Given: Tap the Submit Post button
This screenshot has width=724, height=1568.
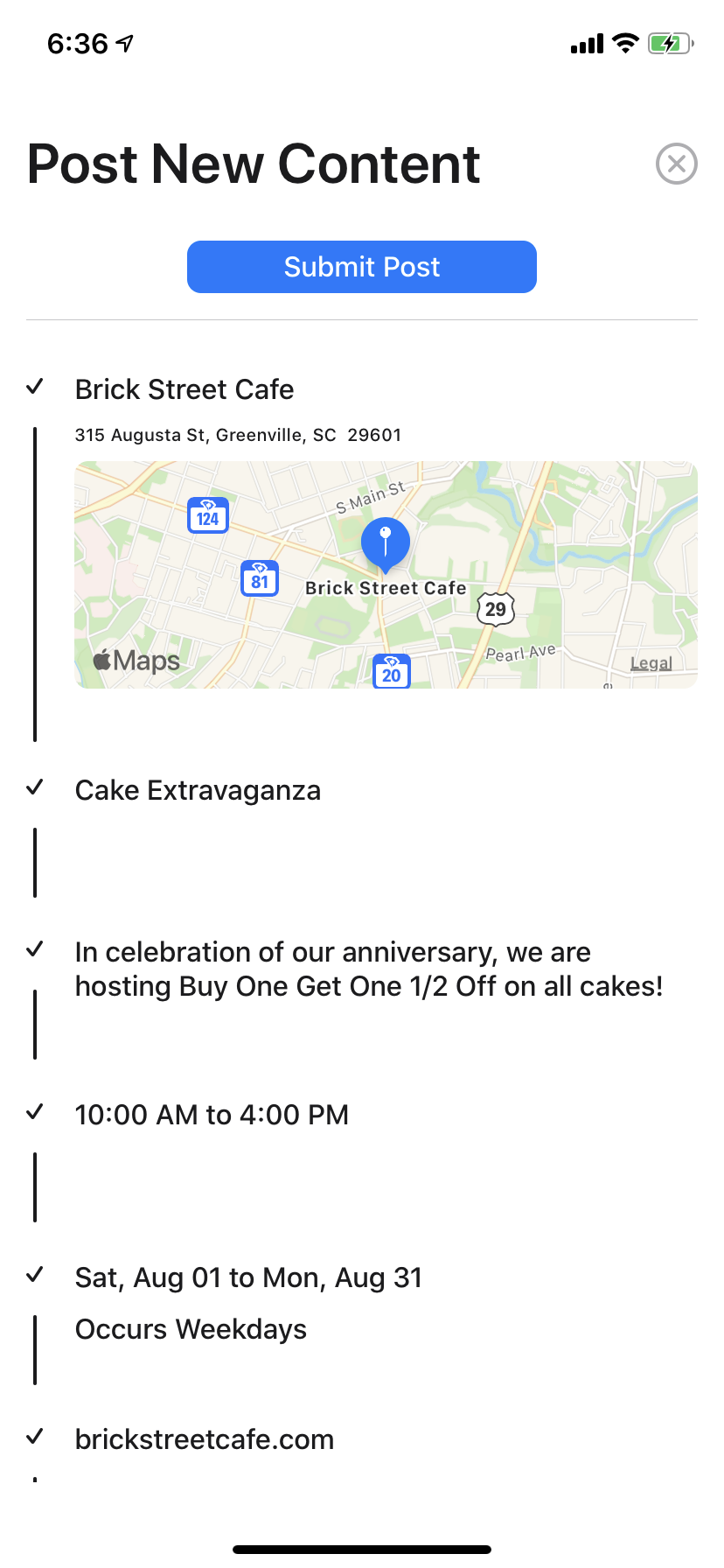Looking at the screenshot, I should click(x=362, y=267).
